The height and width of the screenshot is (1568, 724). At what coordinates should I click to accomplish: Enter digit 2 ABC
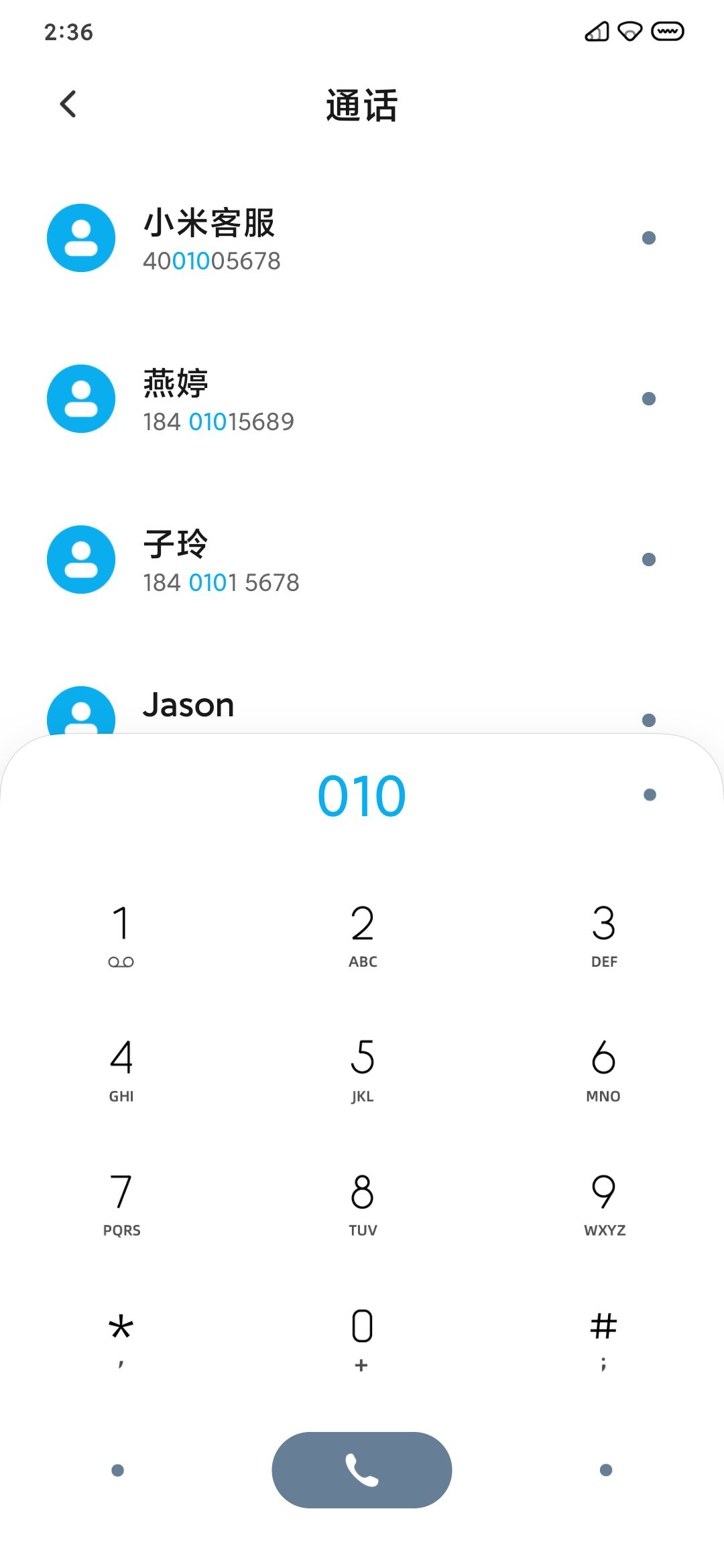pyautogui.click(x=362, y=935)
